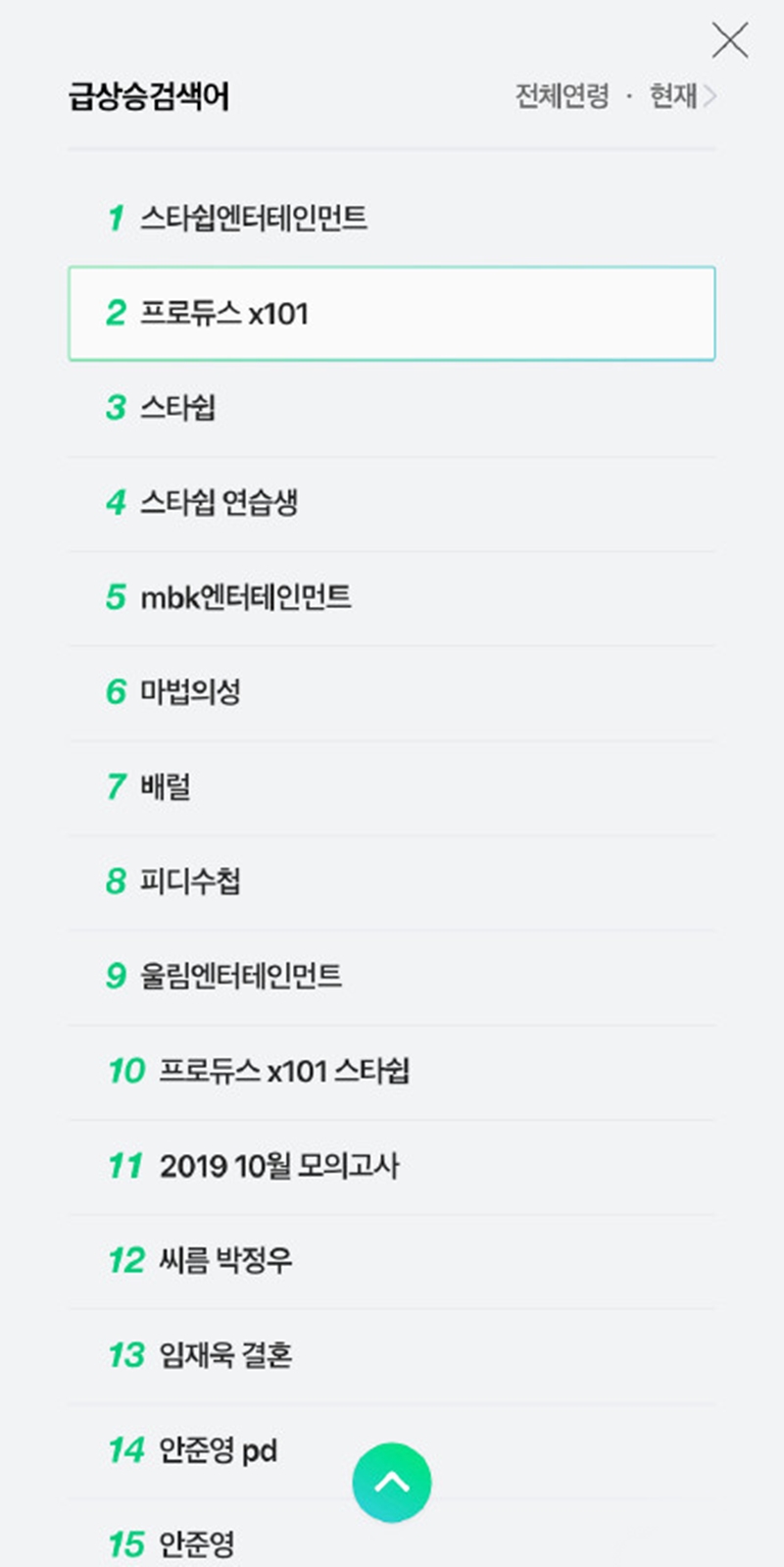Viewport: 784px width, 1567px height.
Task: Select rank 7 keyword 배럴
Action: click(166, 786)
